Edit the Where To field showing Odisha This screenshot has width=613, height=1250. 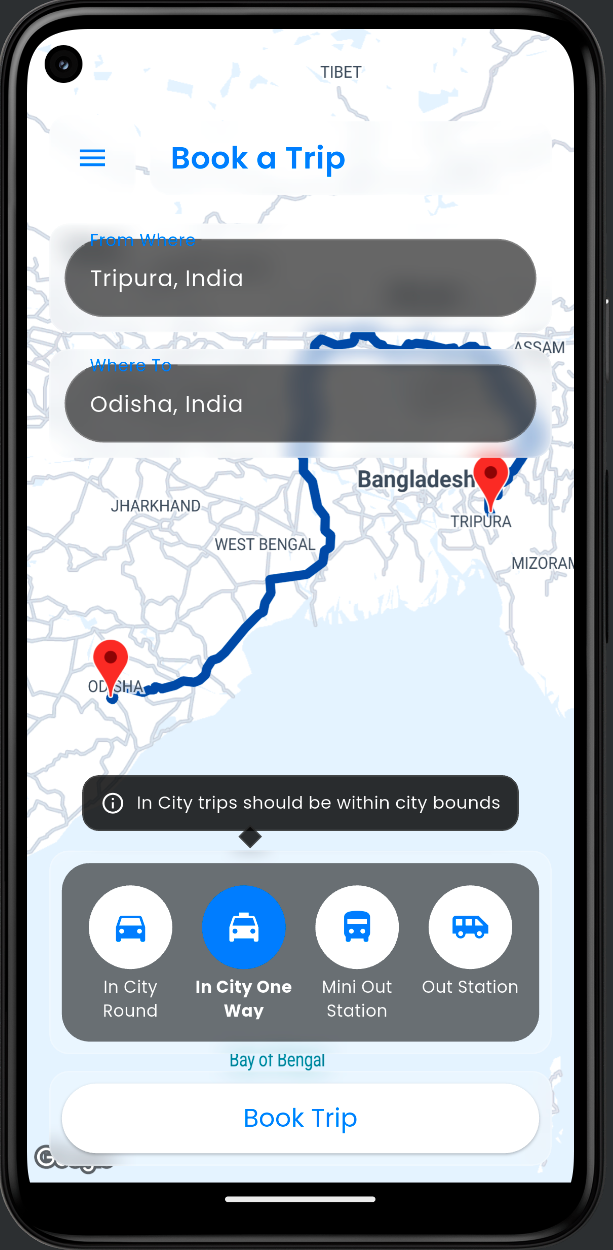[300, 404]
